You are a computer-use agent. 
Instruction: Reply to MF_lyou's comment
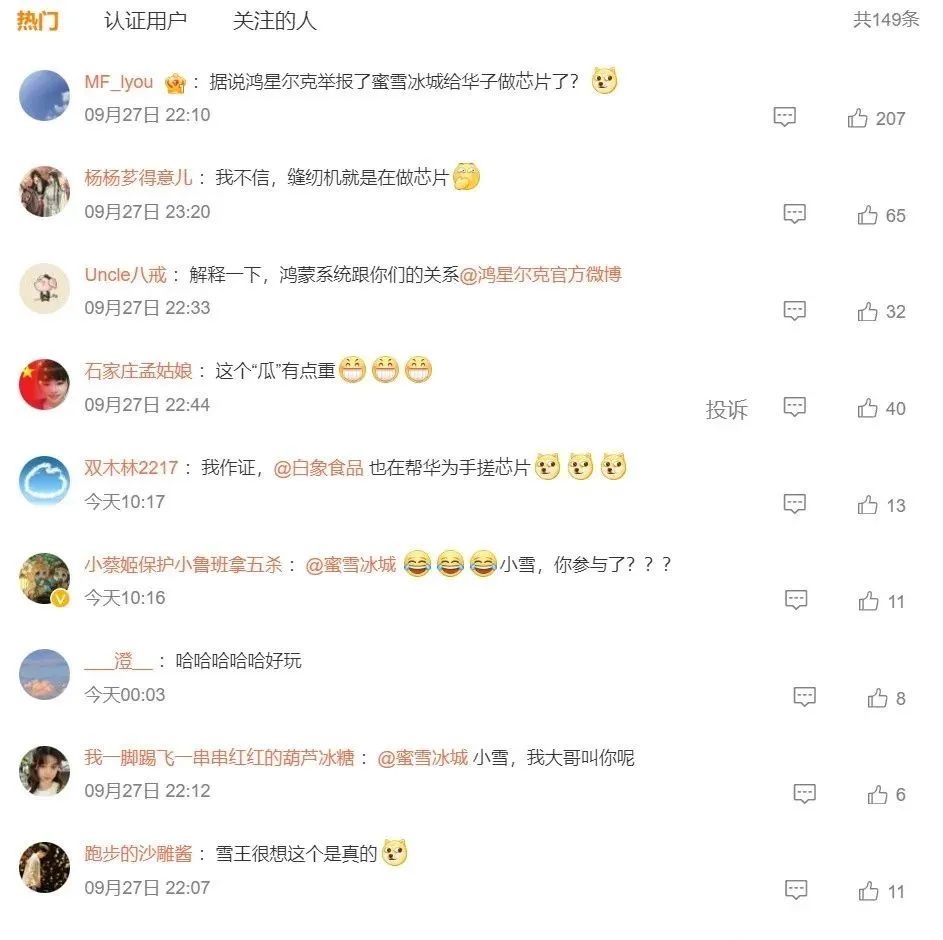click(785, 117)
